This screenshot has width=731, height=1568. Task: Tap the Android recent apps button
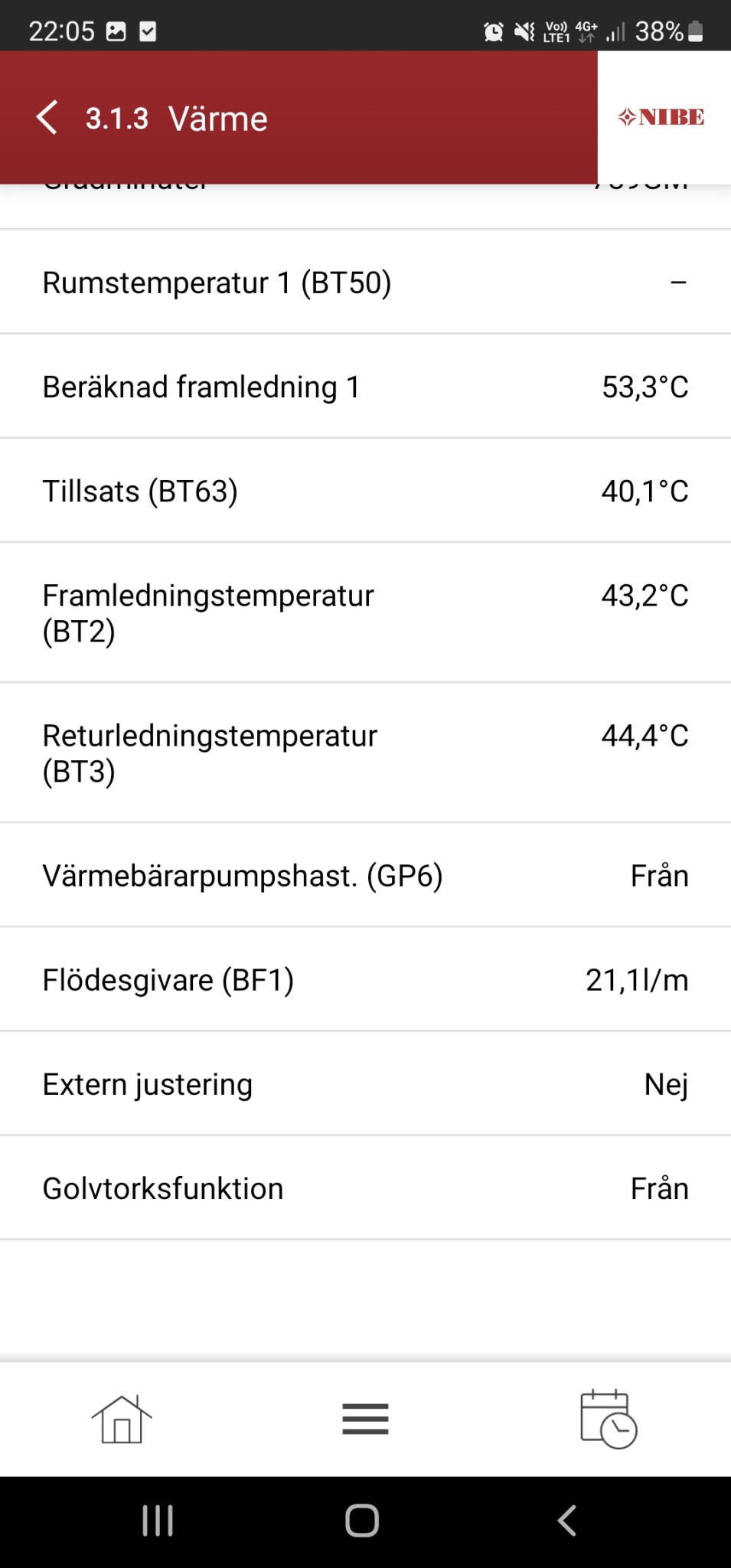(158, 1521)
